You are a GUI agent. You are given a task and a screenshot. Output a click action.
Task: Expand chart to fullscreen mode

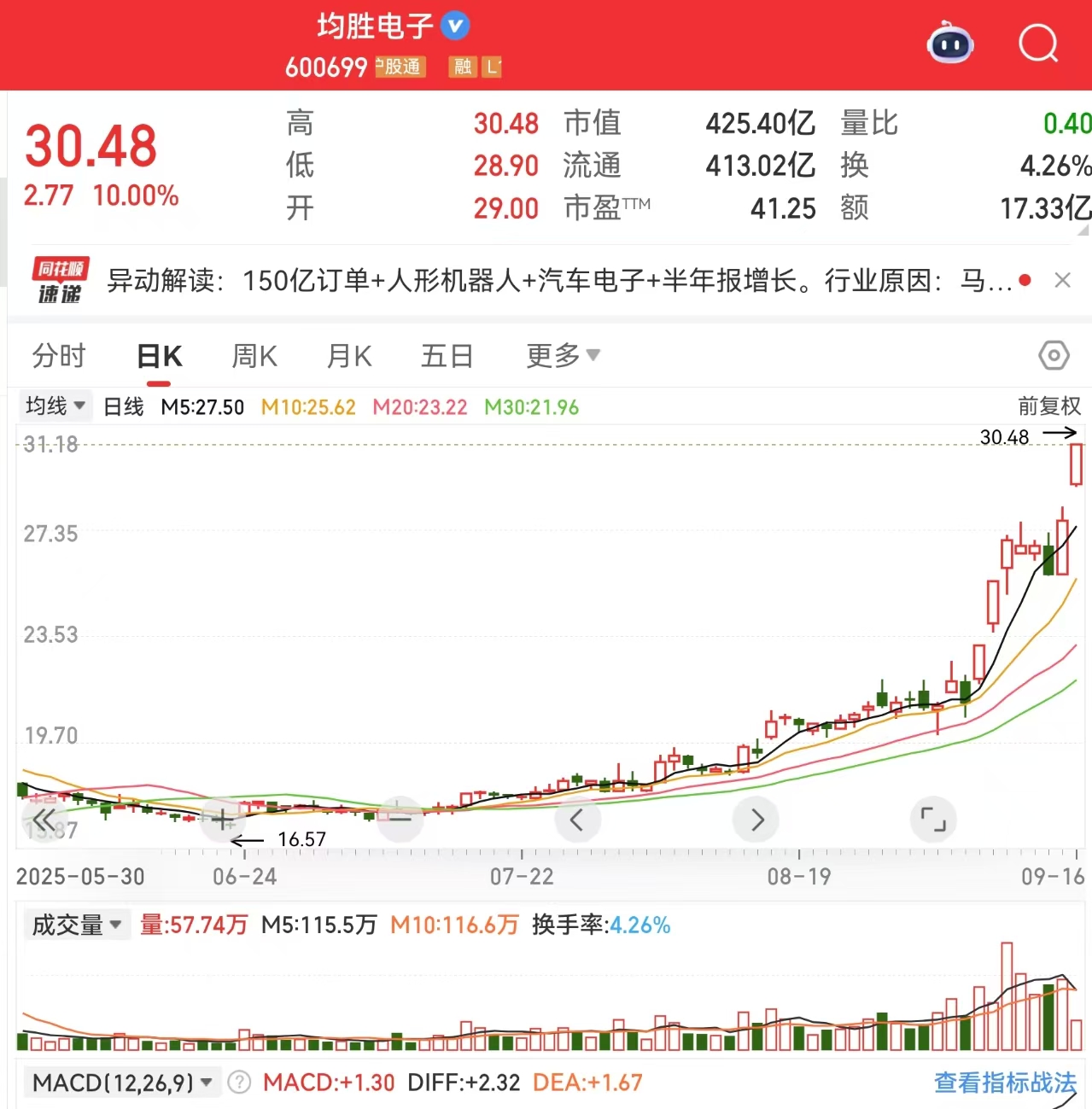coord(933,819)
